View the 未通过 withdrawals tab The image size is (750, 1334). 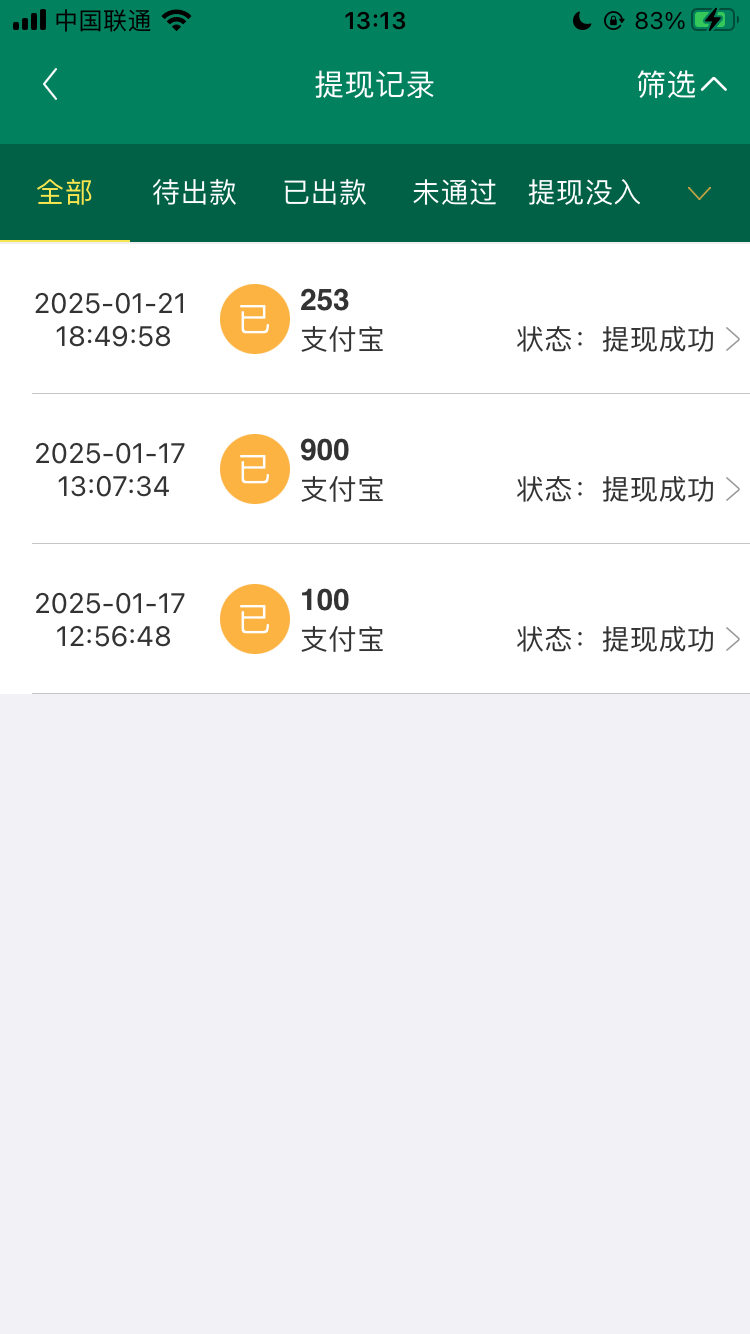click(455, 192)
